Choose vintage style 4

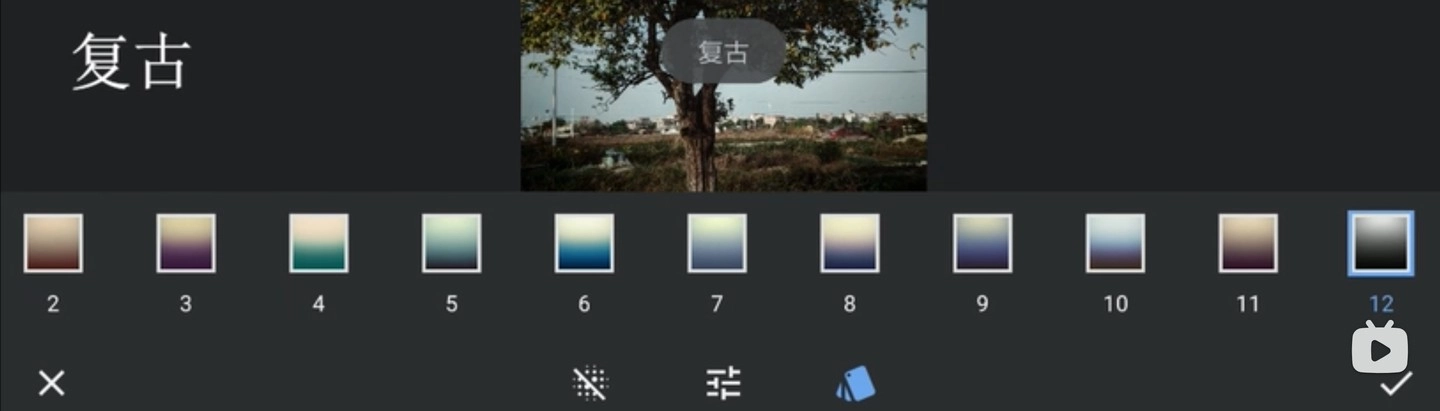click(319, 243)
